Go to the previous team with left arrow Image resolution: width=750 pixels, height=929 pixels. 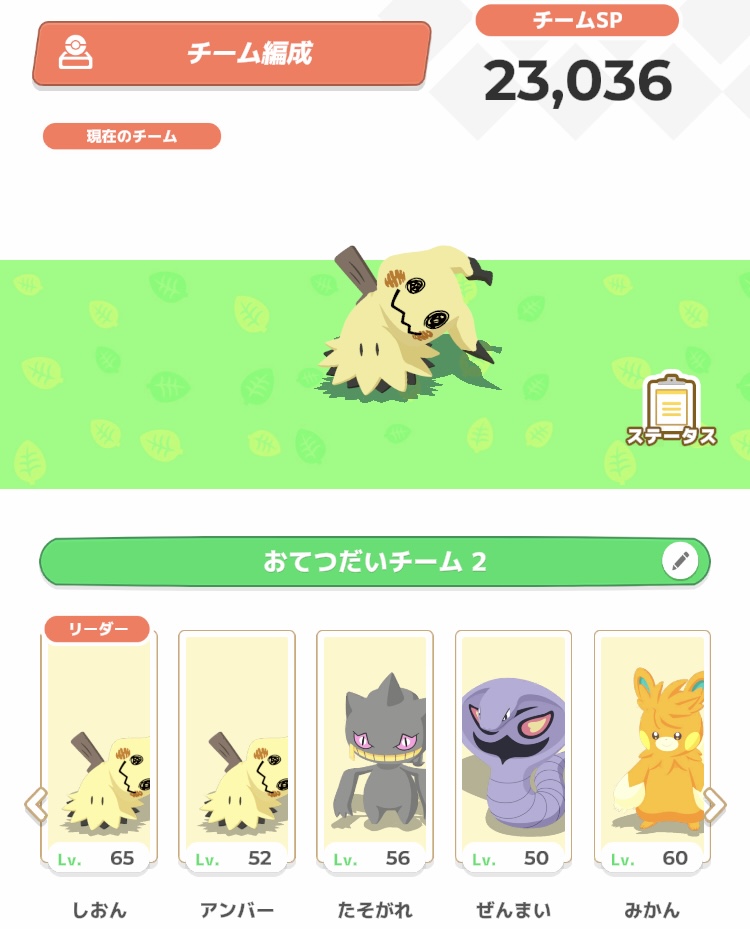(x=36, y=803)
